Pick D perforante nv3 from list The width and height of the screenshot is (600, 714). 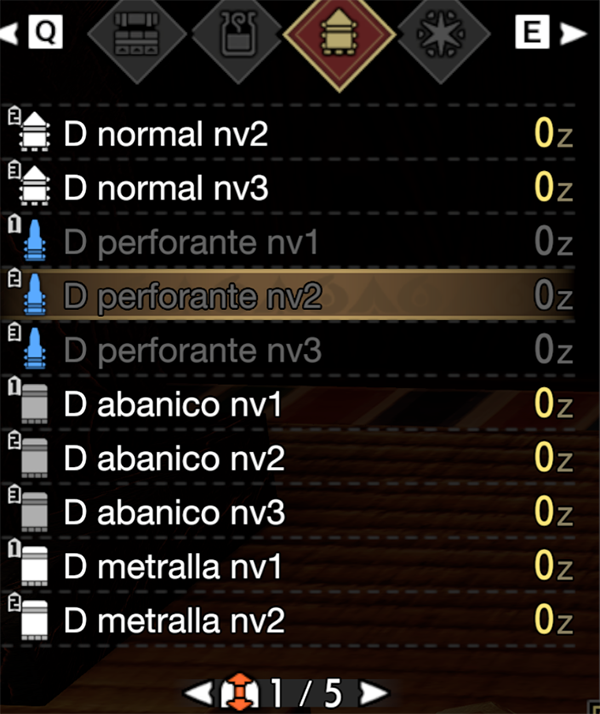(290, 350)
